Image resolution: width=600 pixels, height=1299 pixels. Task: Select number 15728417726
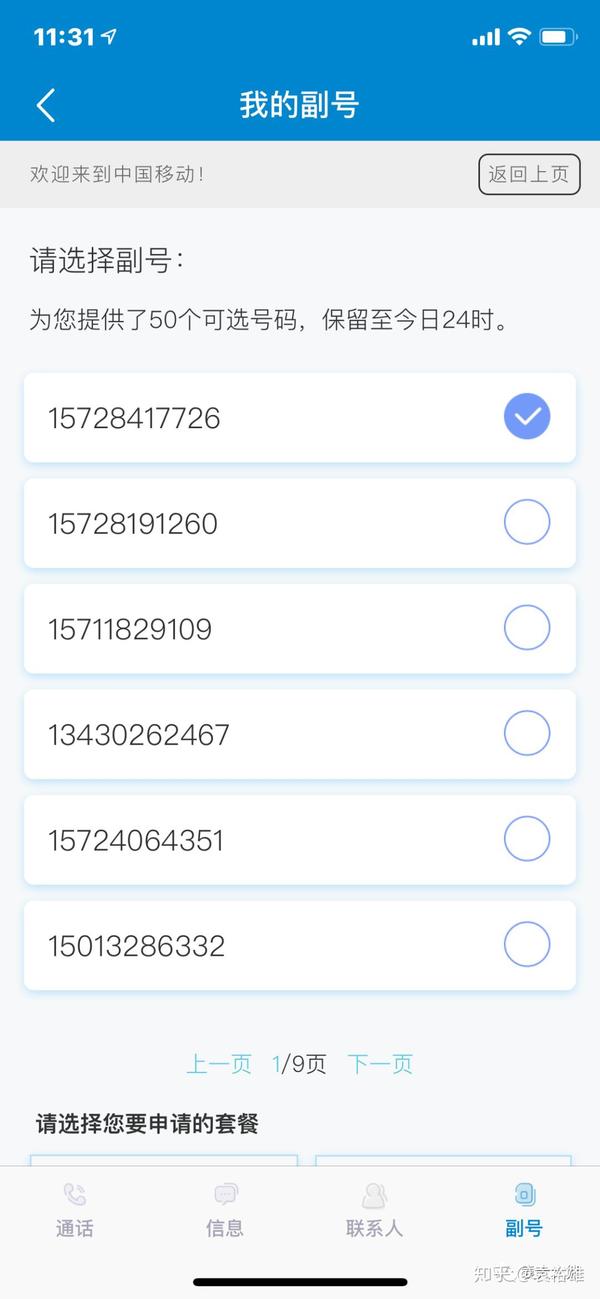point(526,417)
